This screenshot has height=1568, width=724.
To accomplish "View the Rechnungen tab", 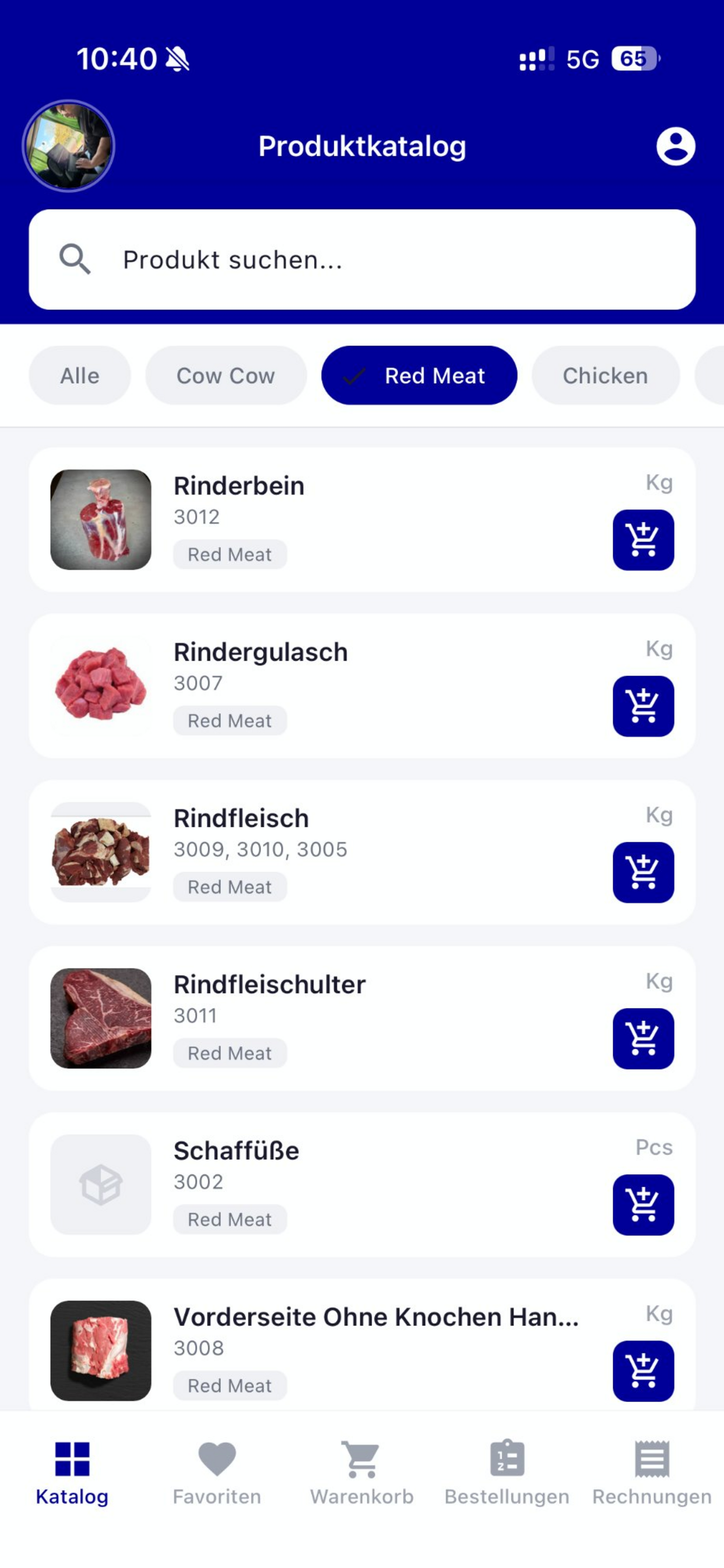I will click(652, 1472).
